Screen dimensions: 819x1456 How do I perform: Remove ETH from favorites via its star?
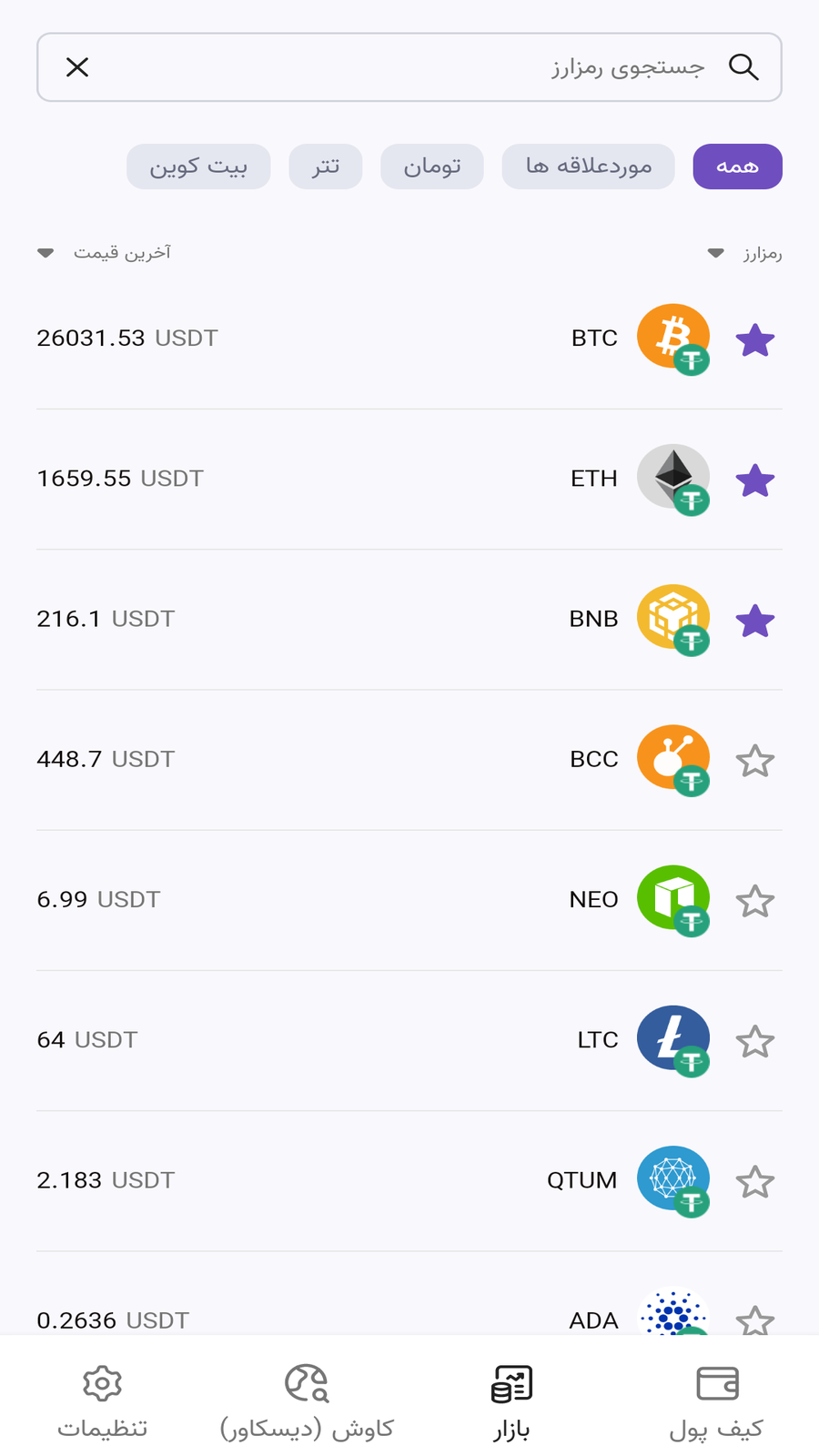[x=755, y=480]
